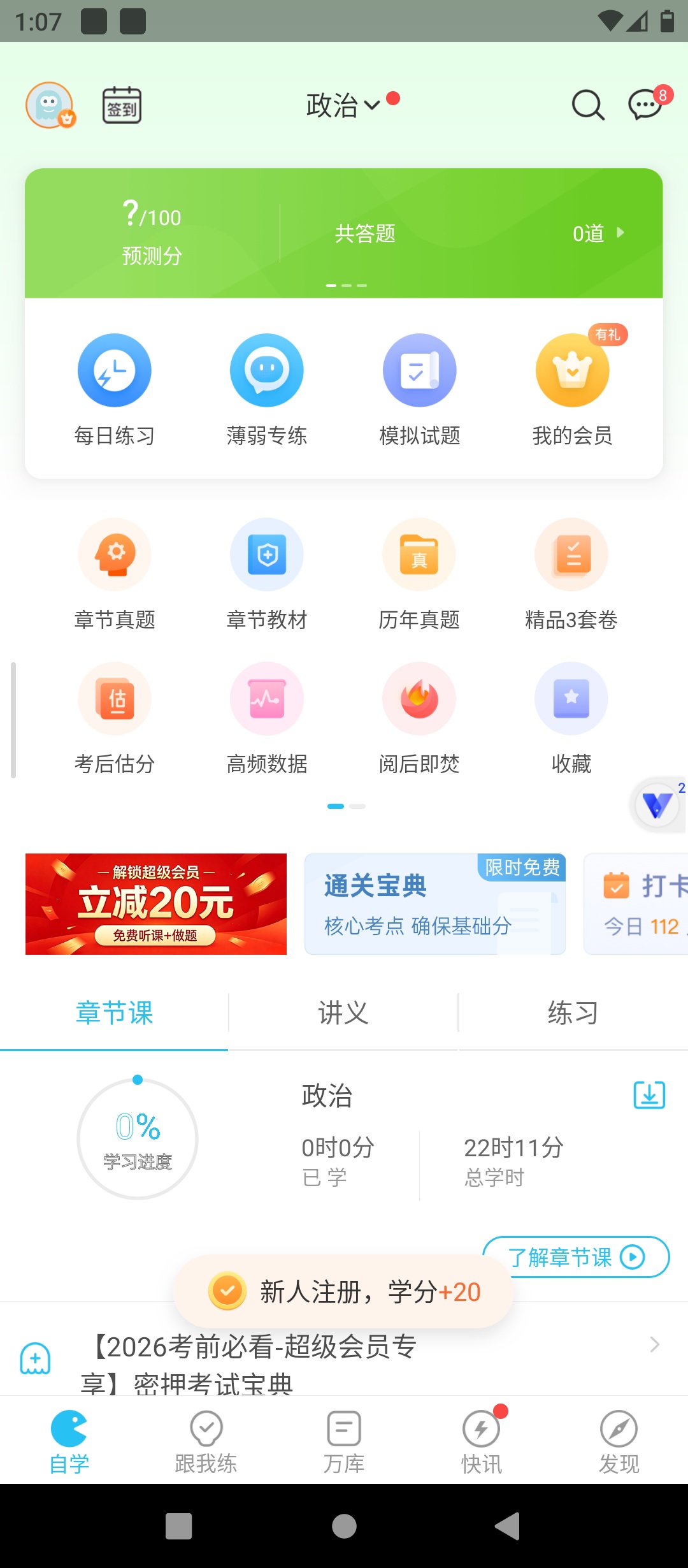Open 历年真题
This screenshot has width=688, height=1568.
click(419, 574)
